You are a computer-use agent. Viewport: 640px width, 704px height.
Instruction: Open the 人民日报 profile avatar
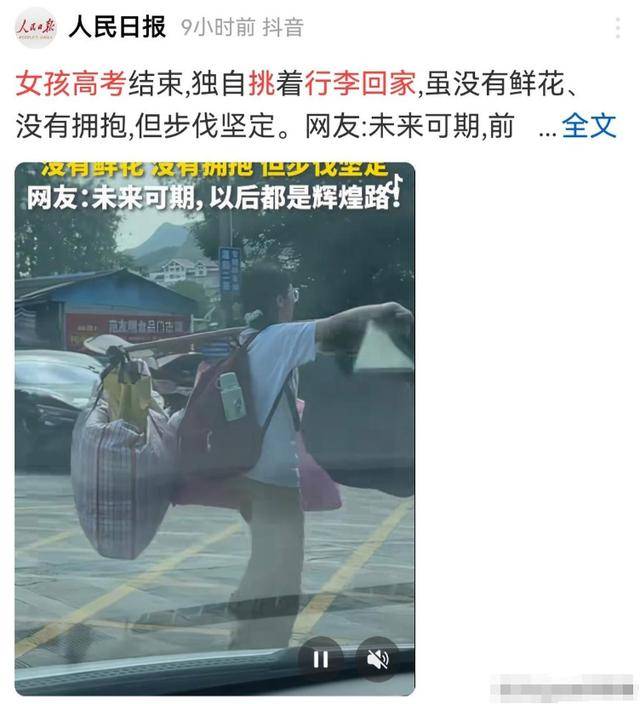(x=35, y=28)
